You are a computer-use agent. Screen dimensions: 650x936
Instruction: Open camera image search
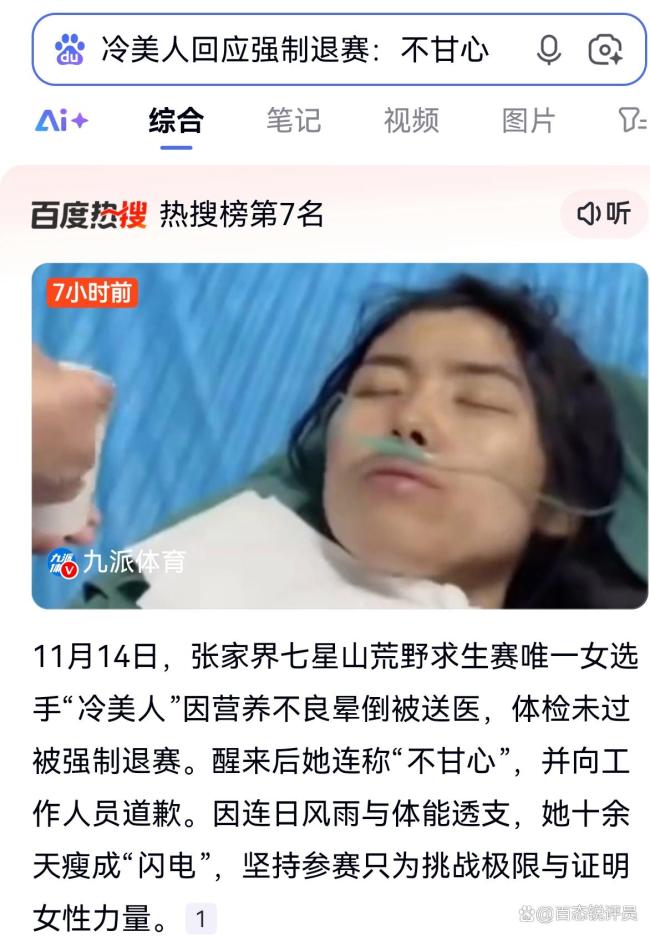tap(605, 49)
